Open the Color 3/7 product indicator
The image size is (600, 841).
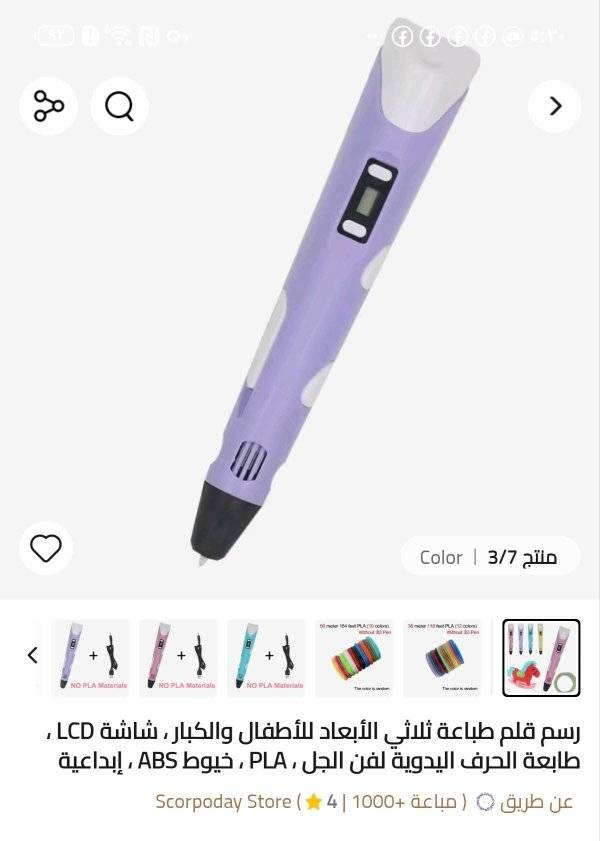pyautogui.click(x=490, y=557)
